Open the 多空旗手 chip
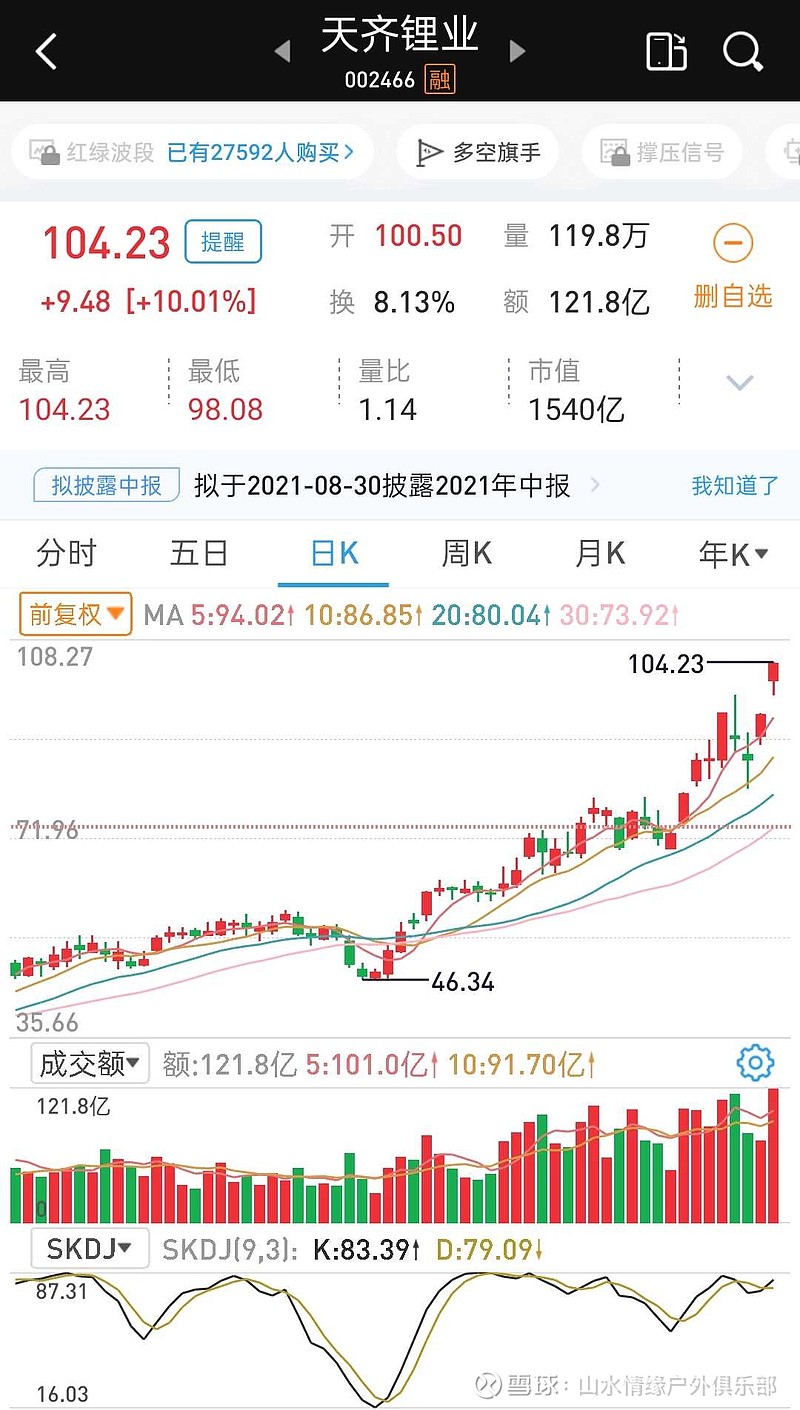The height and width of the screenshot is (1410, 800). click(x=478, y=152)
